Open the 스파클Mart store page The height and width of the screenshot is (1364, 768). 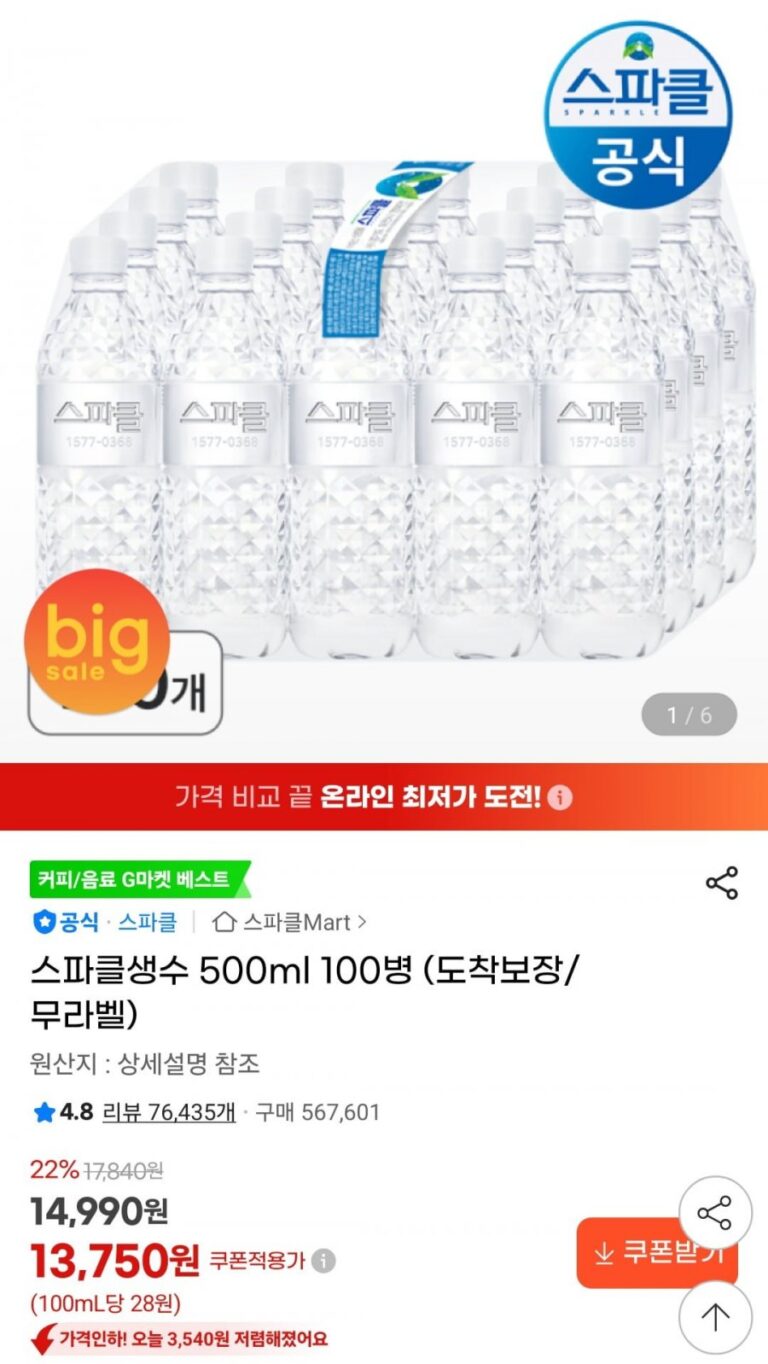coord(291,922)
